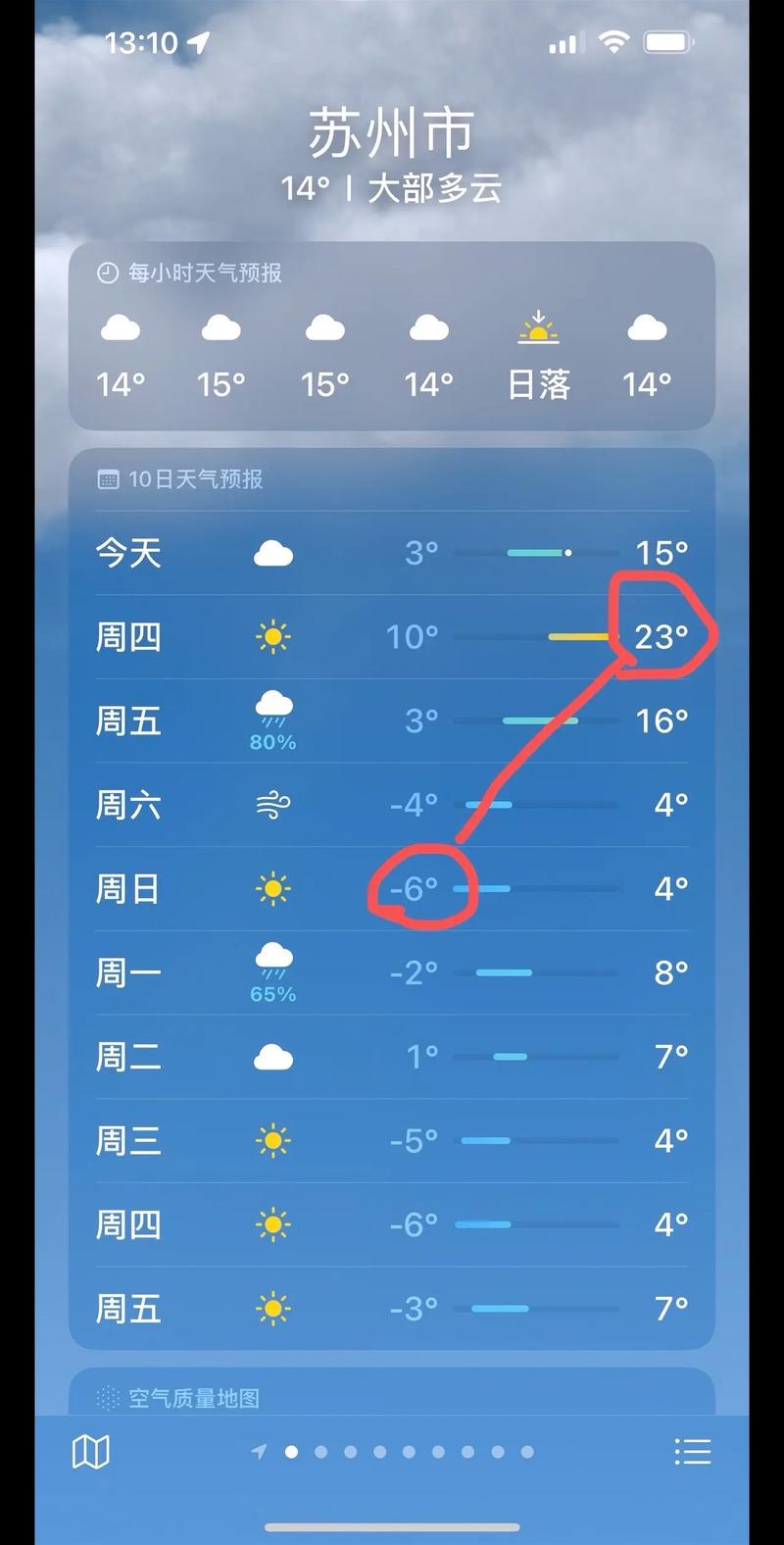Tap the Wi-Fi icon in status bar
Viewport: 784px width, 1545px height.
613,41
